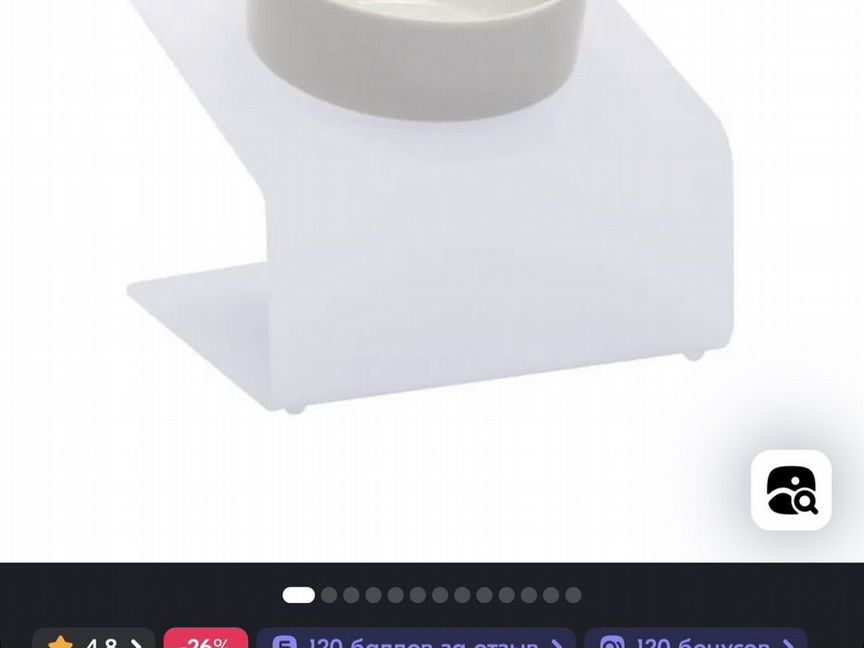Open visual search for similar products
This screenshot has height=648, width=864.
pyautogui.click(x=791, y=490)
